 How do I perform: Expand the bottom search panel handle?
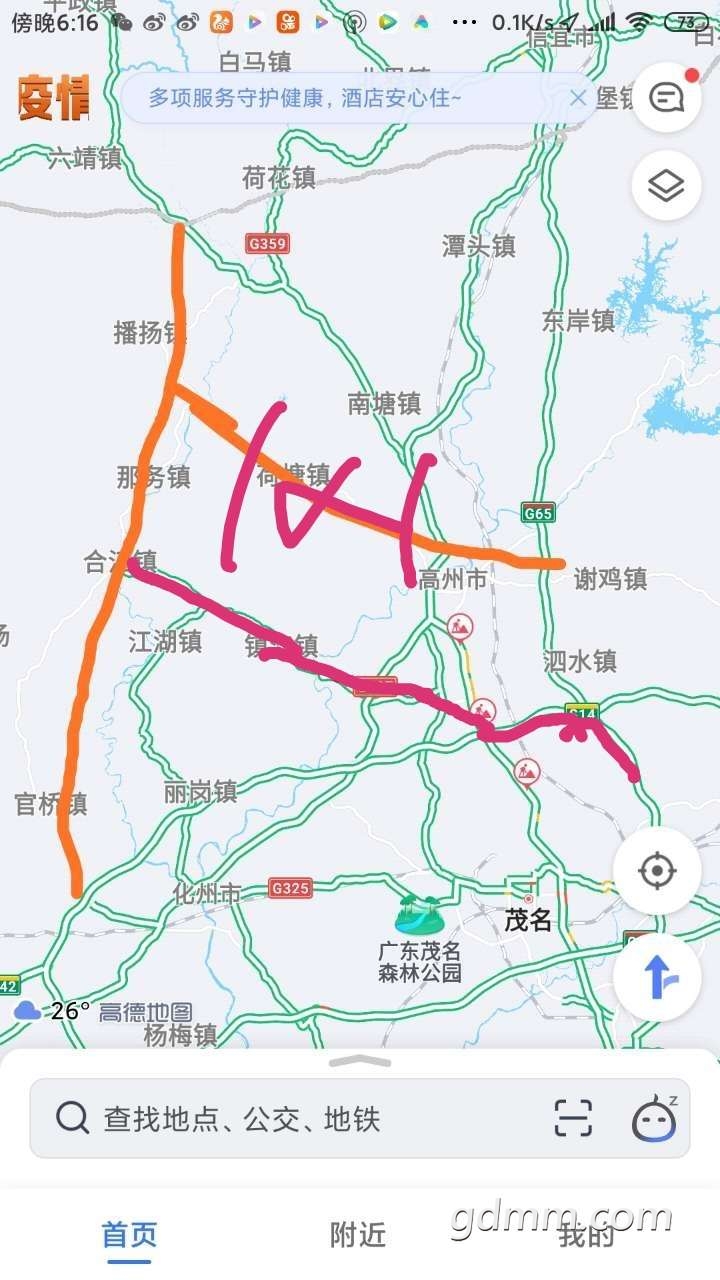click(360, 1061)
